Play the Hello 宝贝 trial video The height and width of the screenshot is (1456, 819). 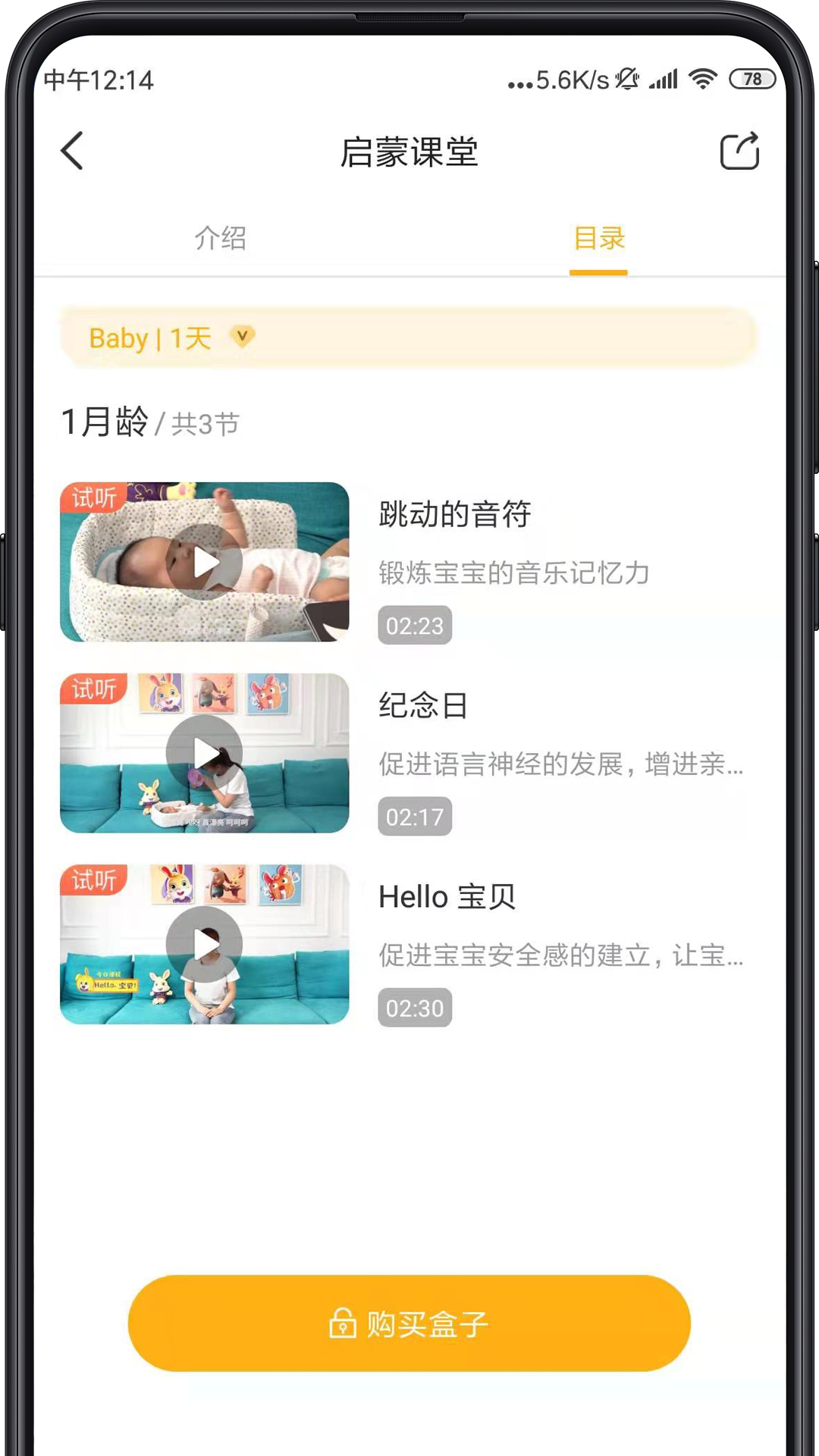205,945
